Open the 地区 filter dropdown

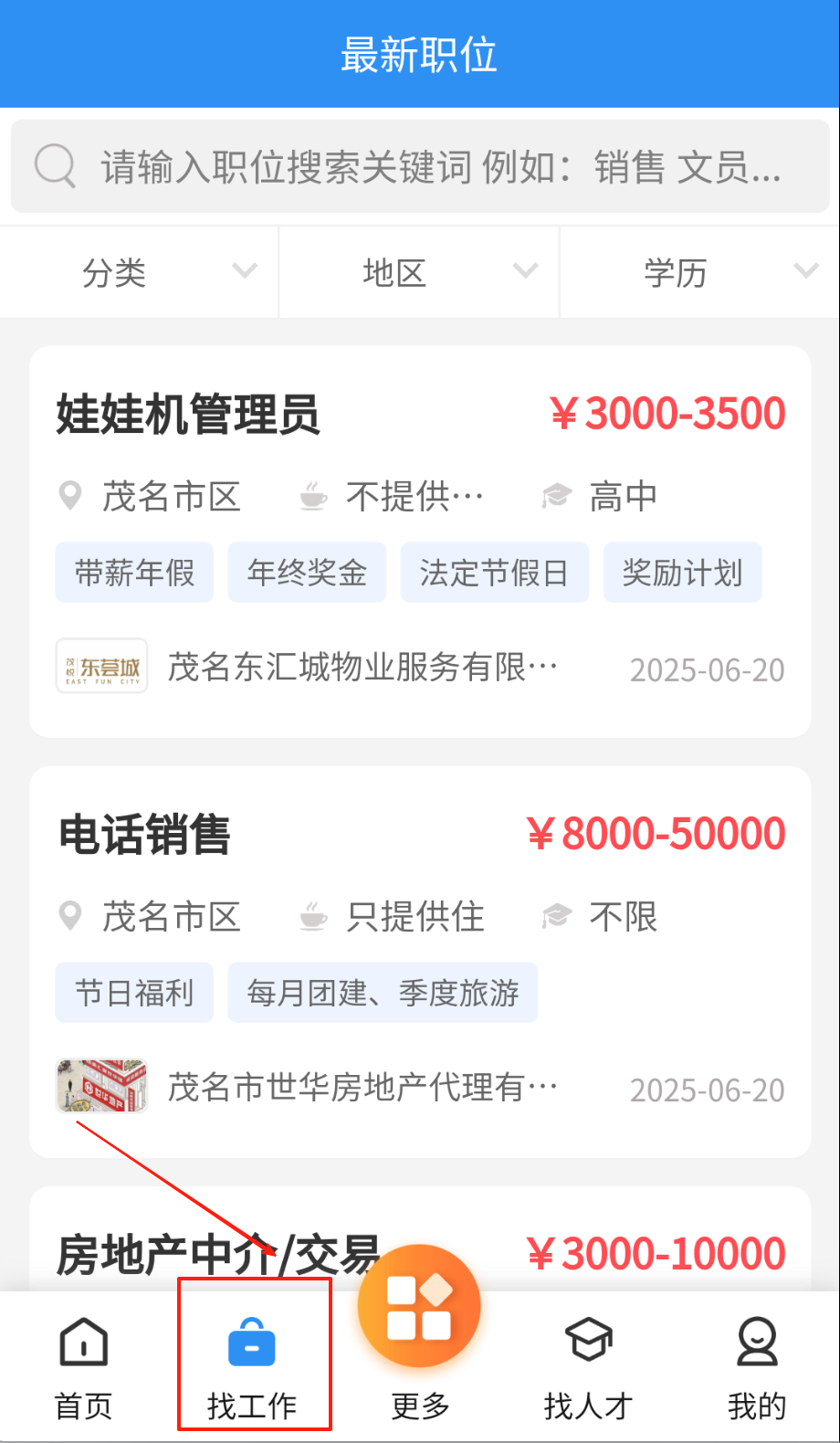pos(419,272)
